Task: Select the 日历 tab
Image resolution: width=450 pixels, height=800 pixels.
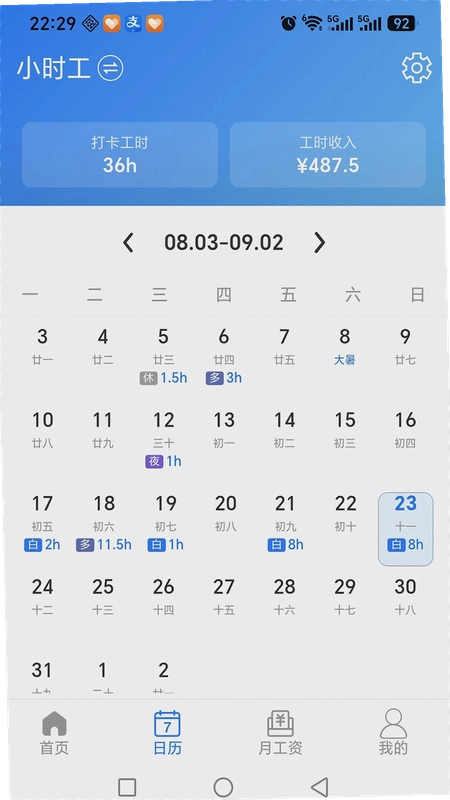Action: click(x=167, y=733)
